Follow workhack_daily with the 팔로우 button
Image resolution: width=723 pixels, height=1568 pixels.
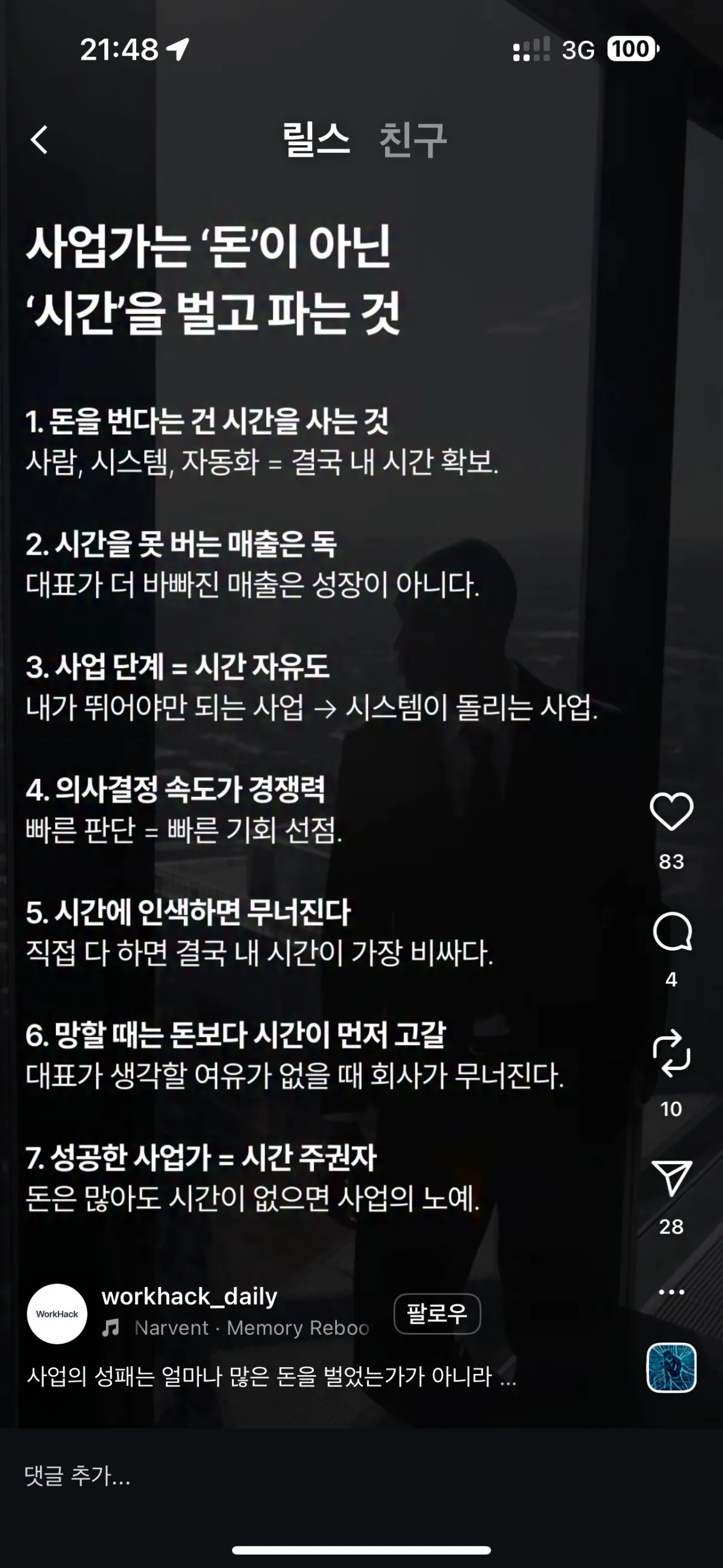click(437, 1313)
